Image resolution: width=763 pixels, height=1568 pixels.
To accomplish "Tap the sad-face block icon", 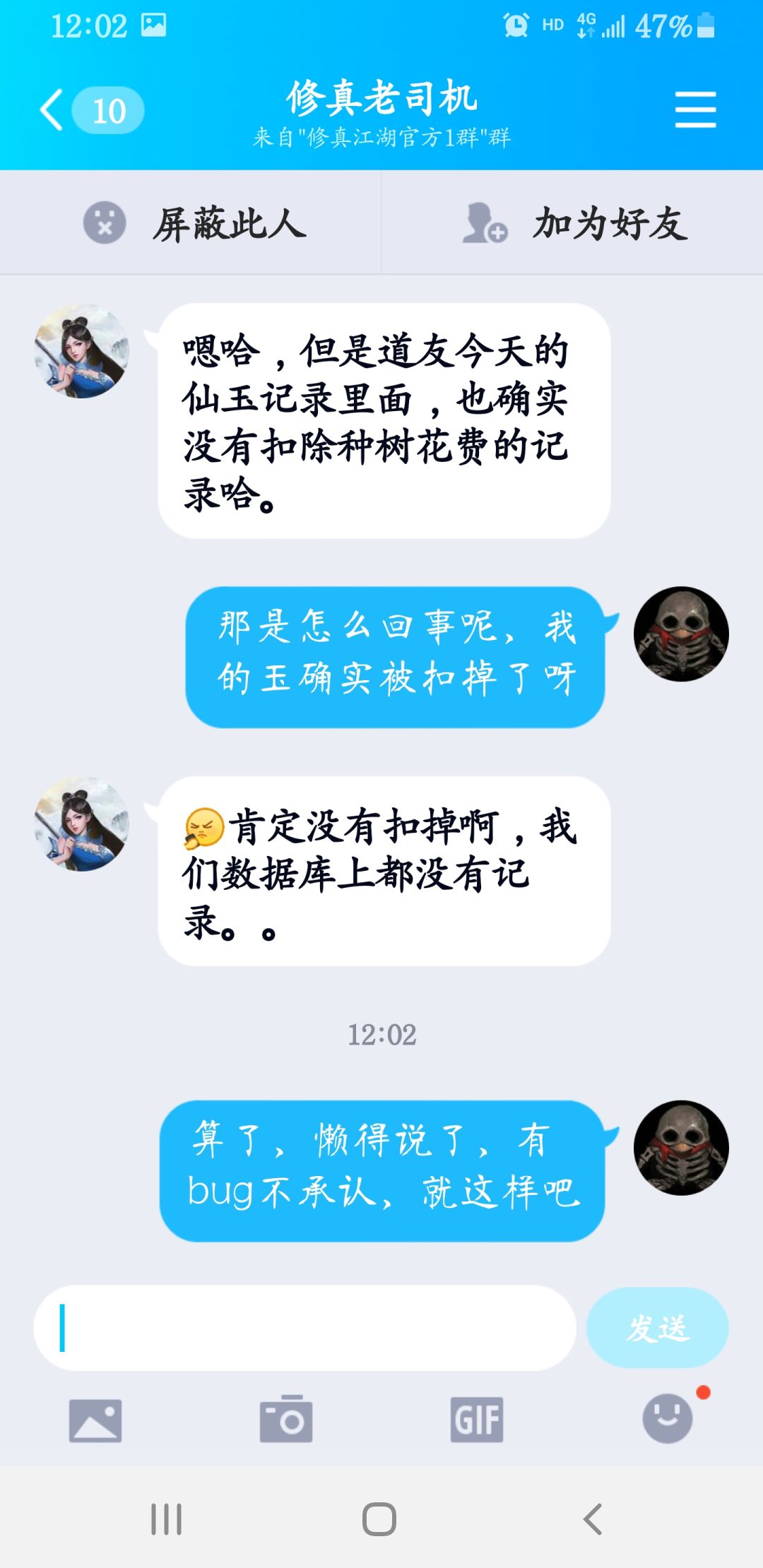I will click(x=105, y=225).
